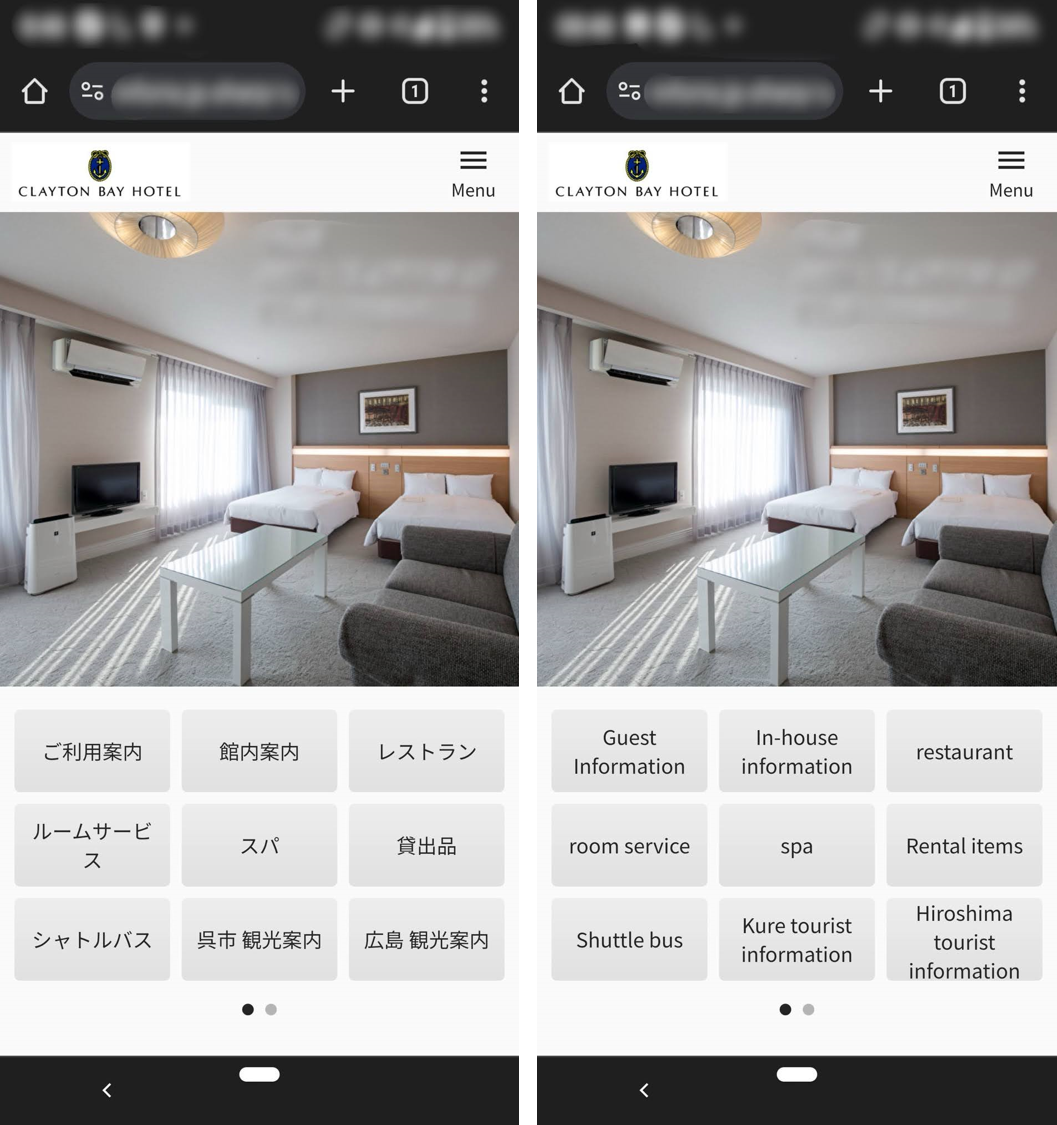Open the Guest Information button
Image resolution: width=1057 pixels, height=1125 pixels.
click(x=629, y=751)
